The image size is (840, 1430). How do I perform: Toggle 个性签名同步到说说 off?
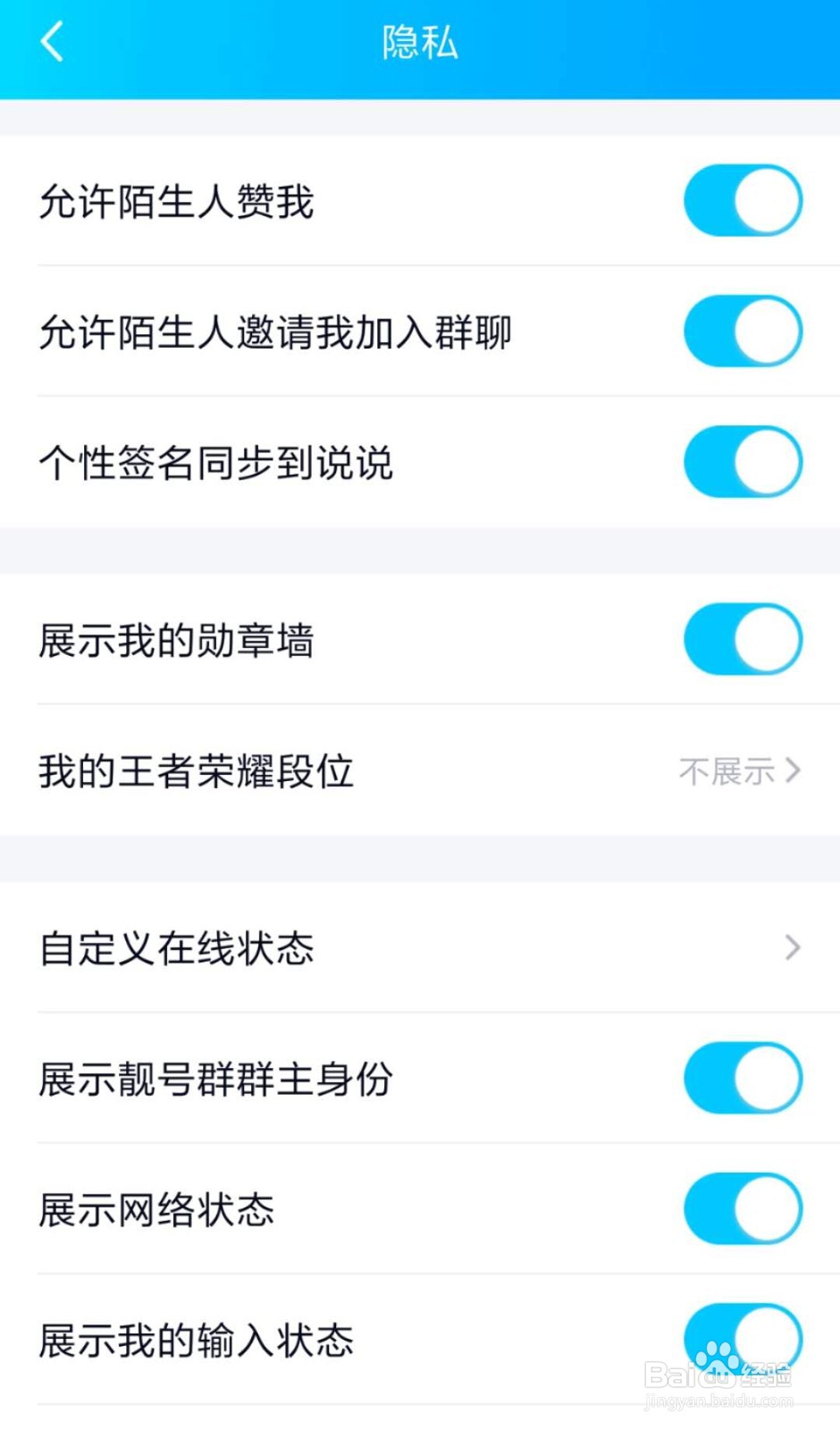pyautogui.click(x=743, y=461)
